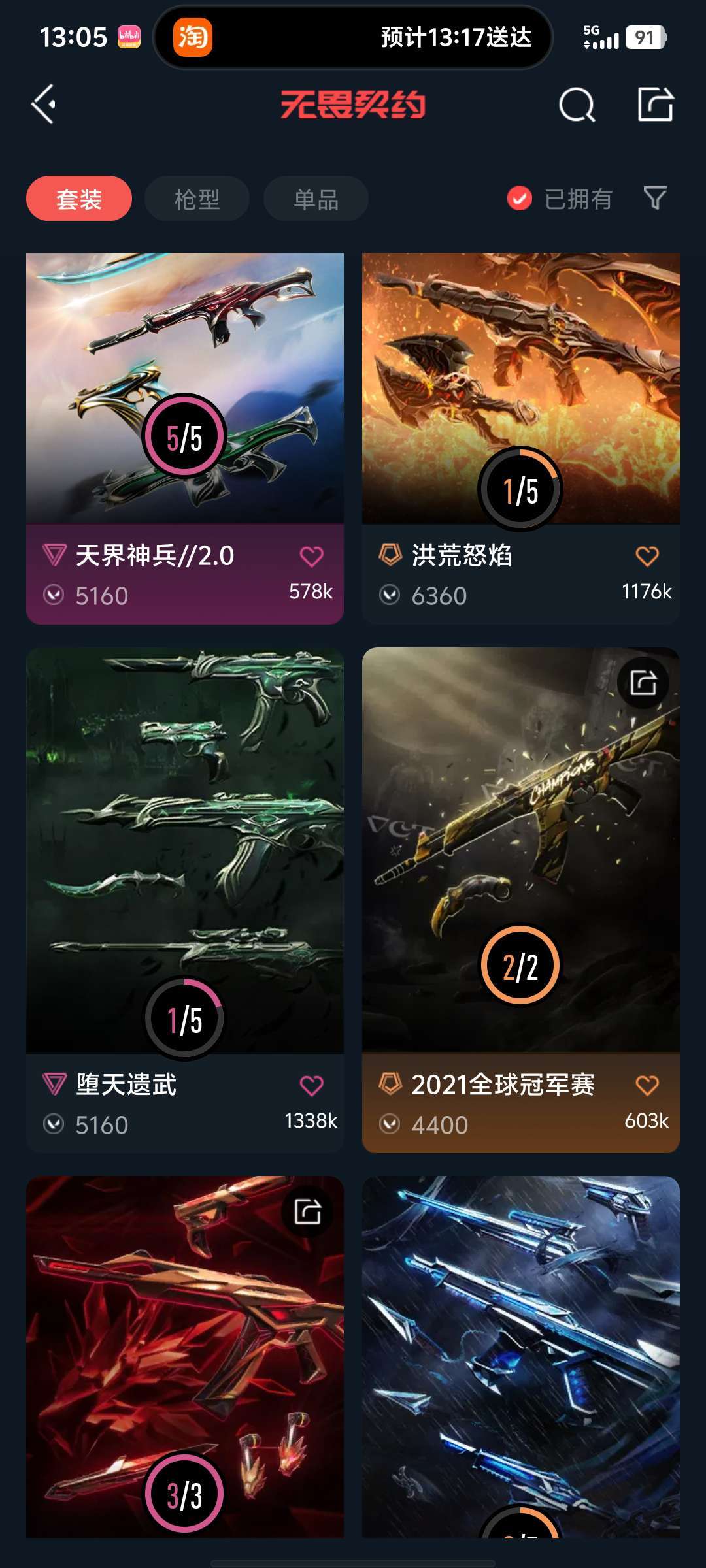Switch to the 单品 tab

pyautogui.click(x=316, y=199)
